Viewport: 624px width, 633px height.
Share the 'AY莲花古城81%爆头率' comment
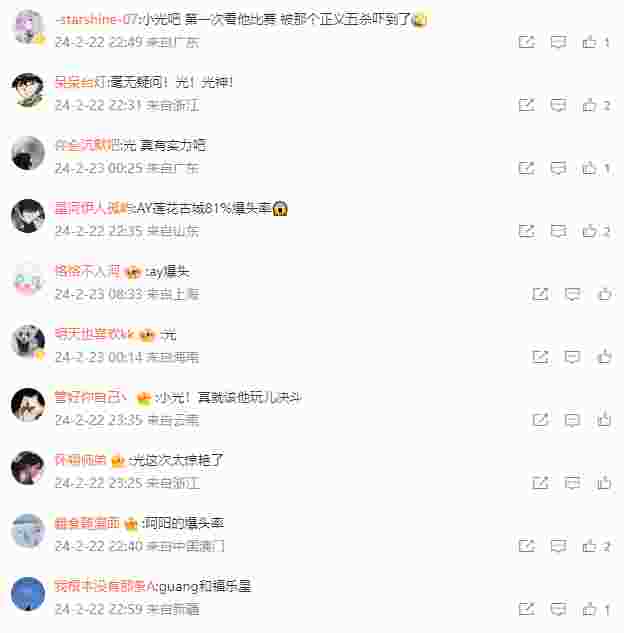coord(526,231)
